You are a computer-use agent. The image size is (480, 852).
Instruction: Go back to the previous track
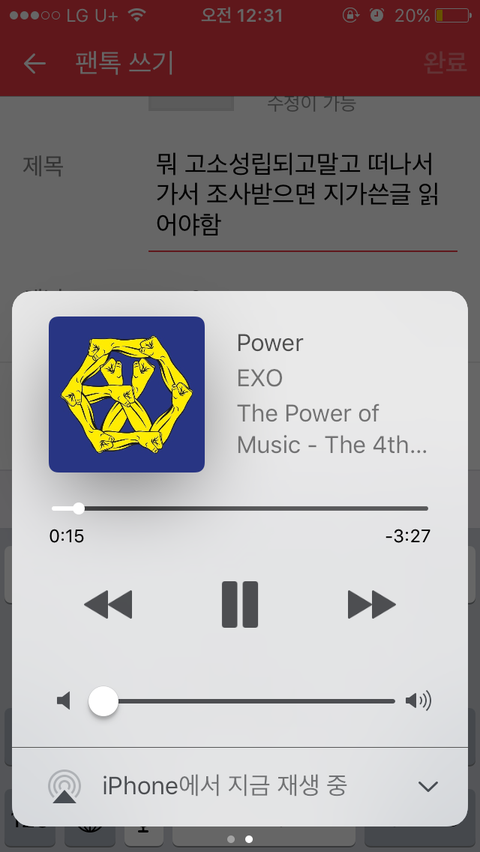click(x=108, y=604)
